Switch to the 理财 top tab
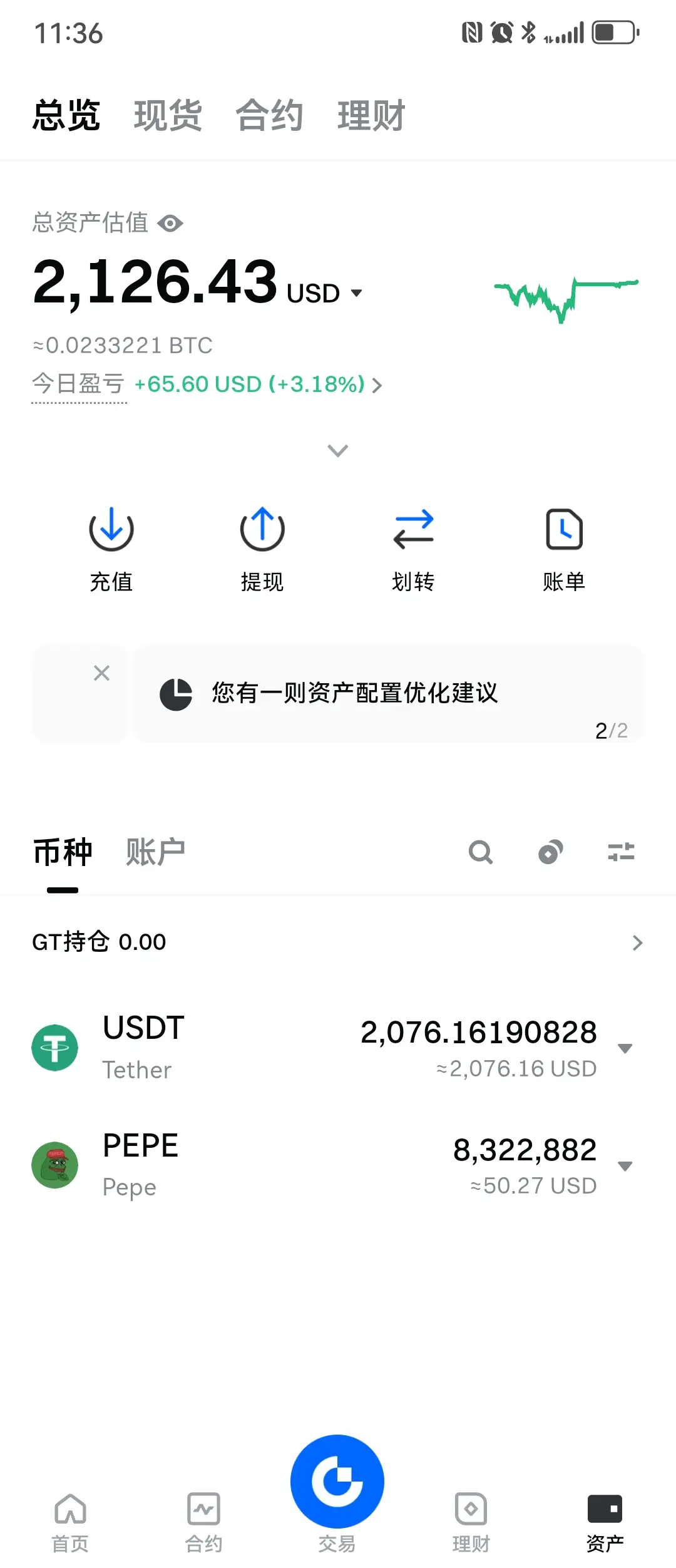 point(371,116)
